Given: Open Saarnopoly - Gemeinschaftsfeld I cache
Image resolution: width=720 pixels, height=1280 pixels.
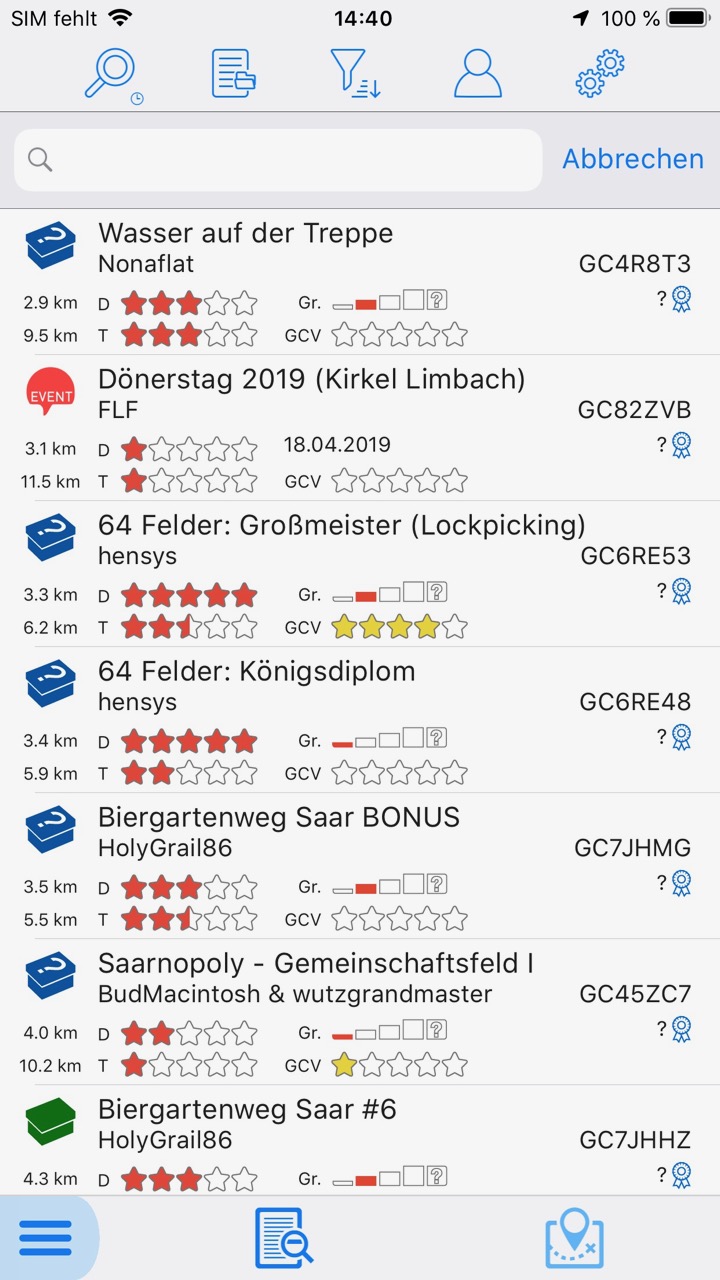Looking at the screenshot, I should (x=360, y=1012).
